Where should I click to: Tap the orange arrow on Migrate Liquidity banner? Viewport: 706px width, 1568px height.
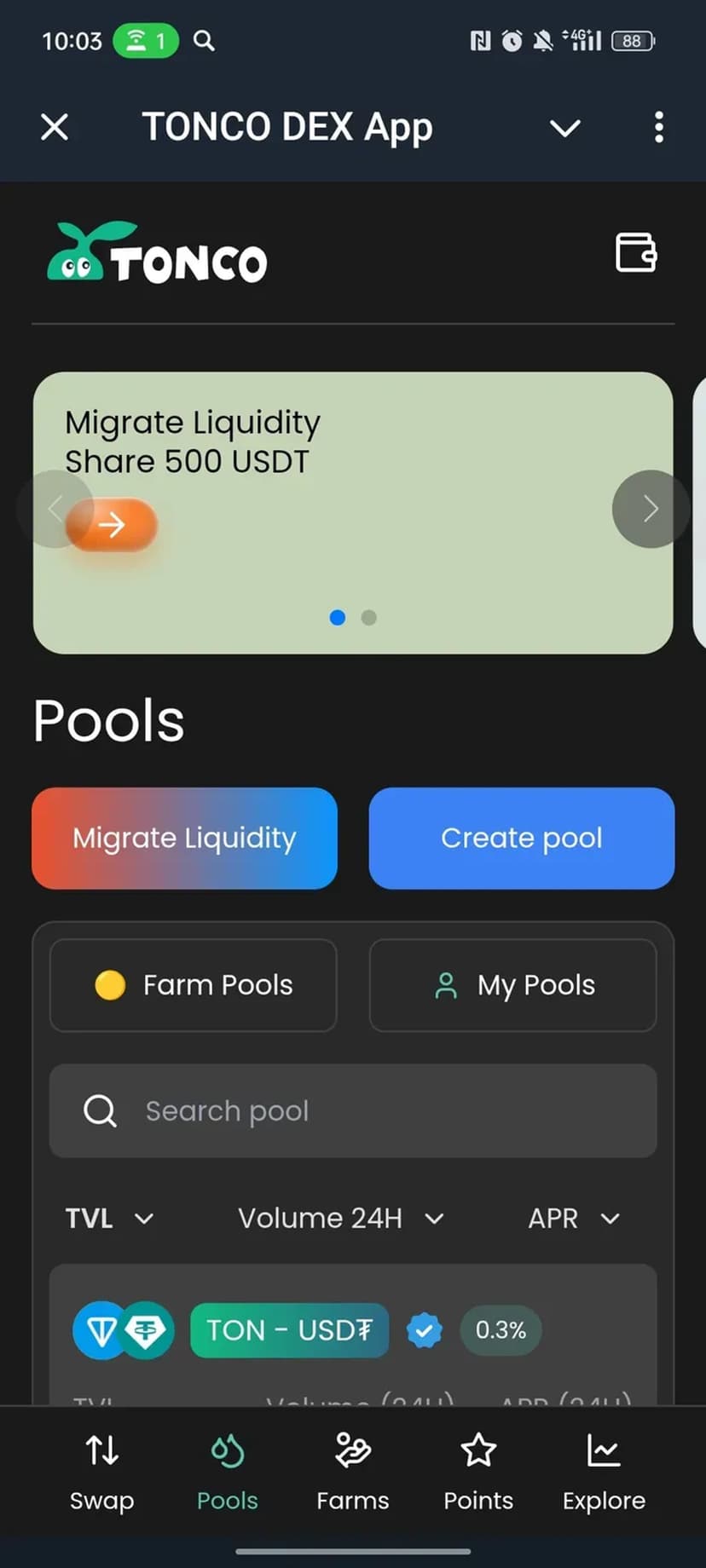pyautogui.click(x=112, y=525)
